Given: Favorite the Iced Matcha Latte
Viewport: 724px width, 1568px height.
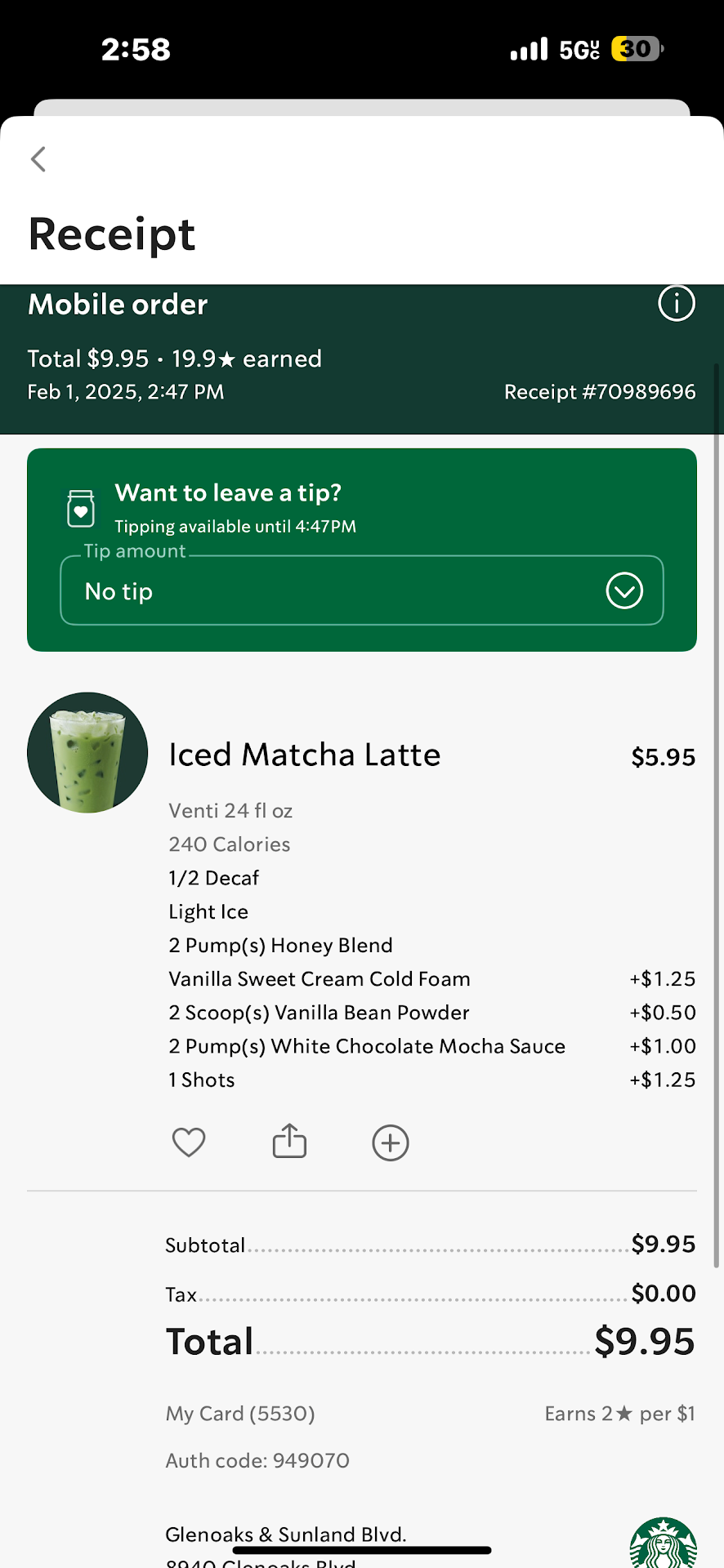Looking at the screenshot, I should [189, 1142].
